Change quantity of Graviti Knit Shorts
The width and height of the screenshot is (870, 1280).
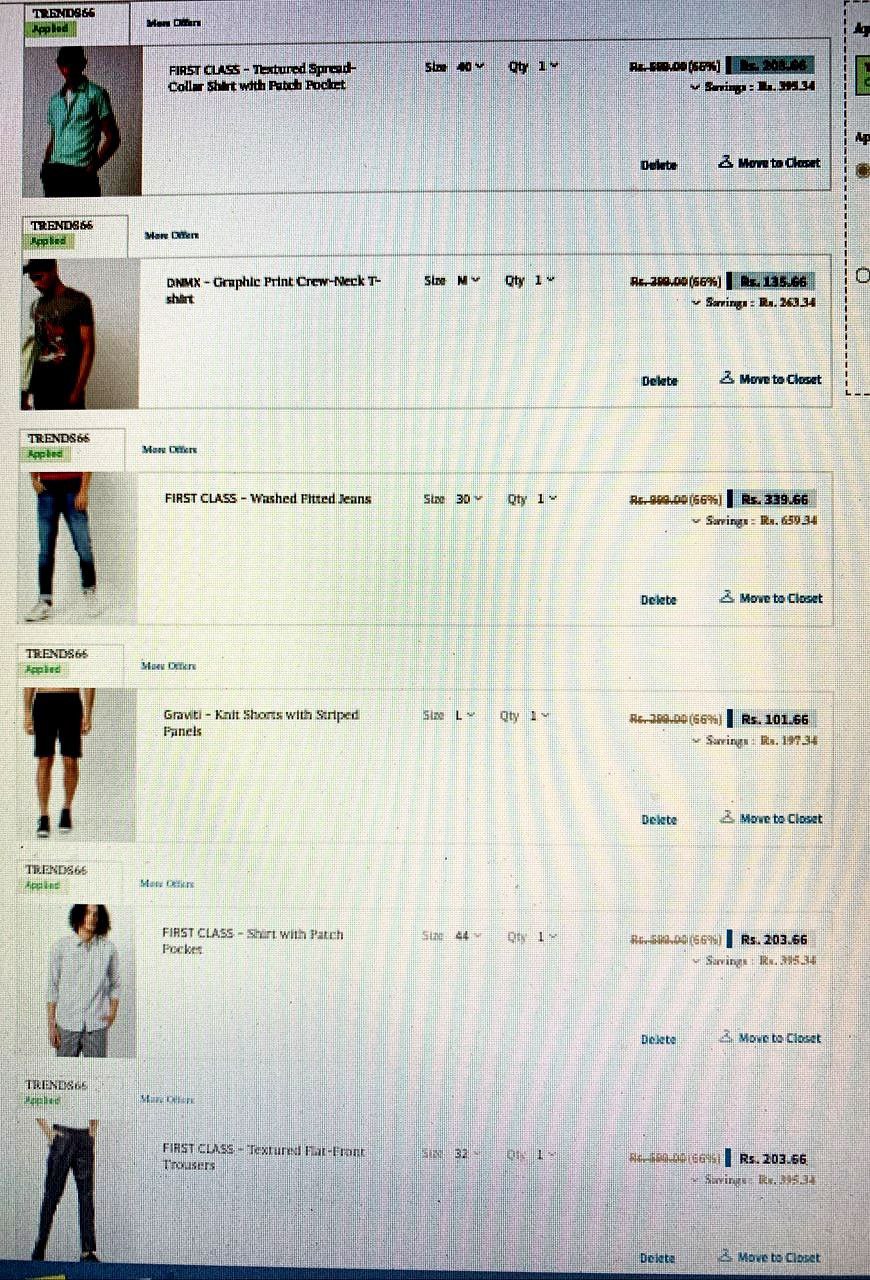[x=537, y=715]
